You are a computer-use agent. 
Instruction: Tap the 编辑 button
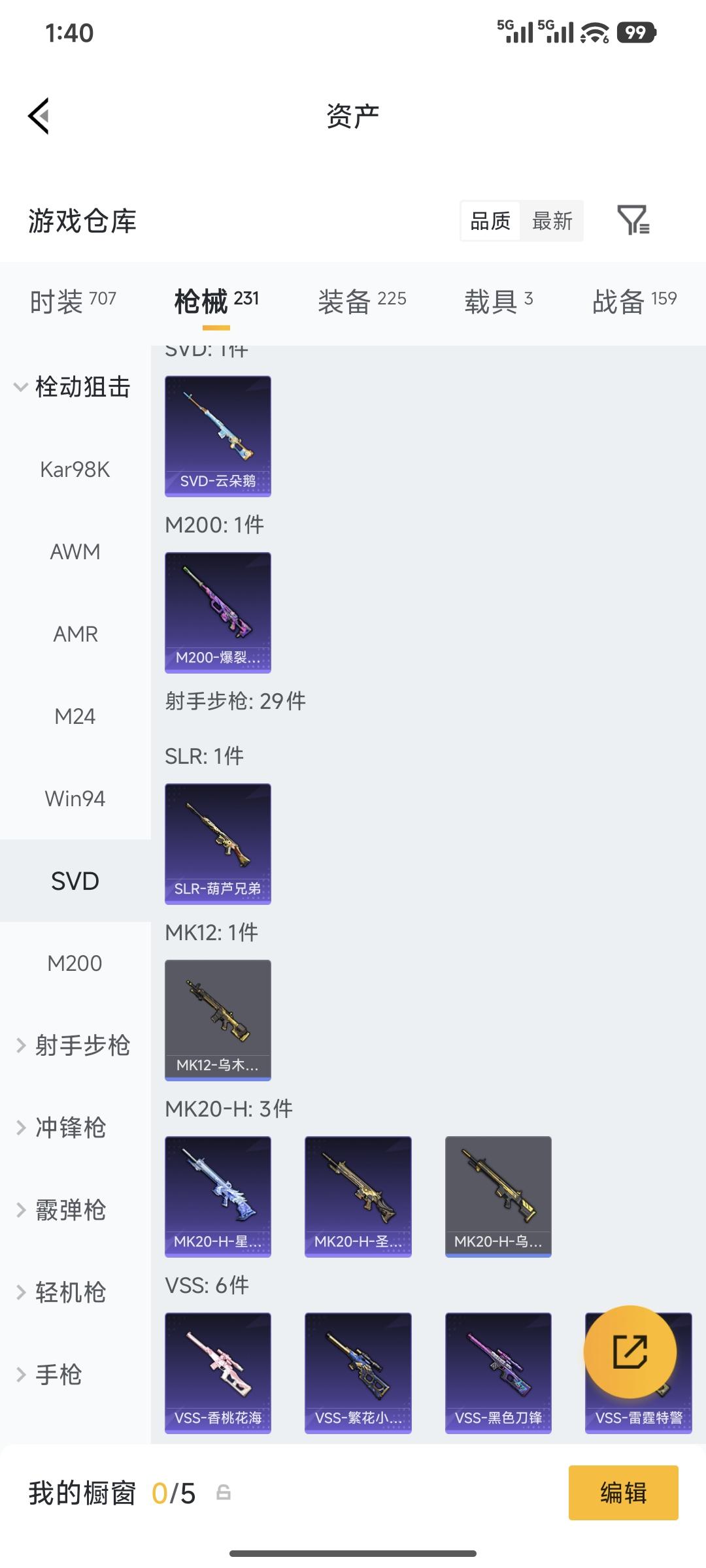click(623, 1494)
